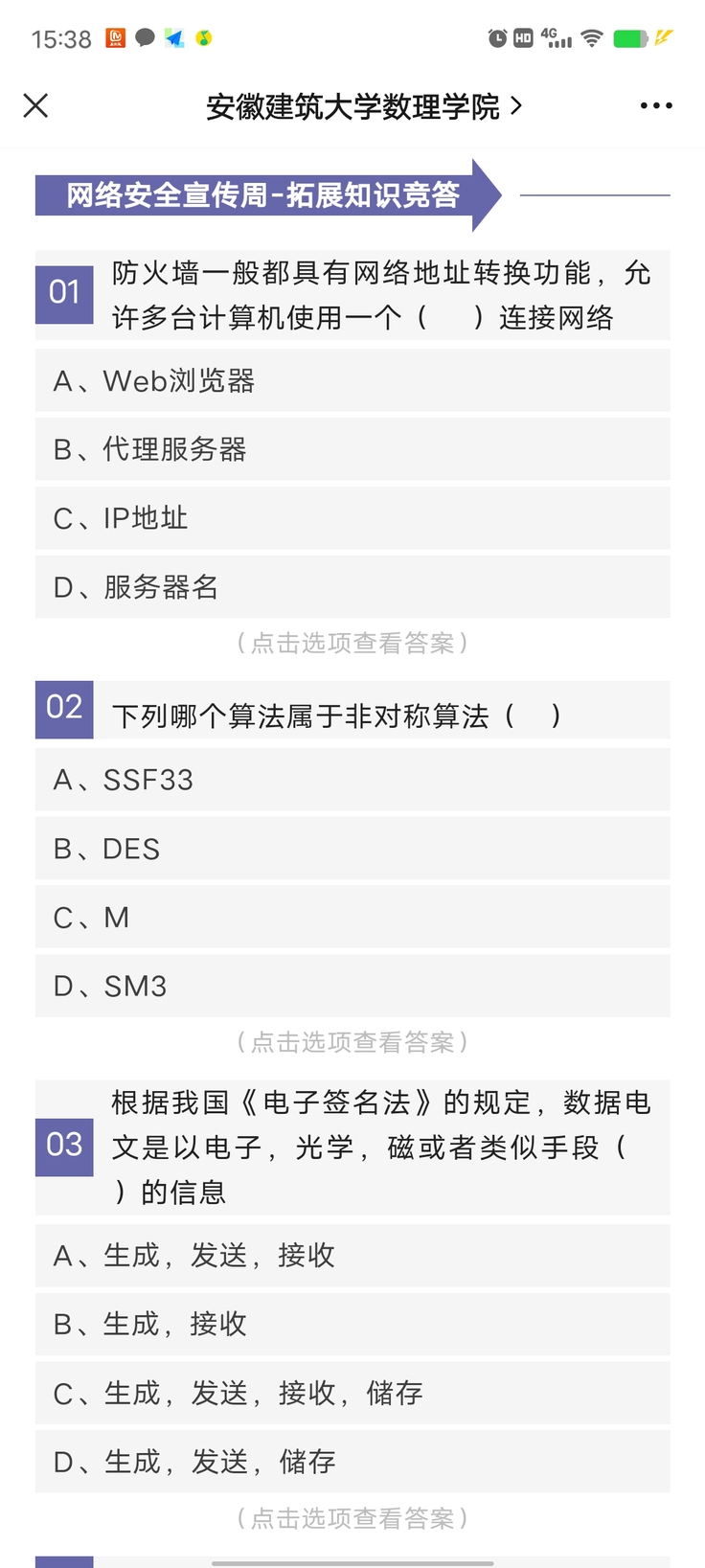Choose answer B、生成，接收
705x1568 pixels.
point(352,1324)
